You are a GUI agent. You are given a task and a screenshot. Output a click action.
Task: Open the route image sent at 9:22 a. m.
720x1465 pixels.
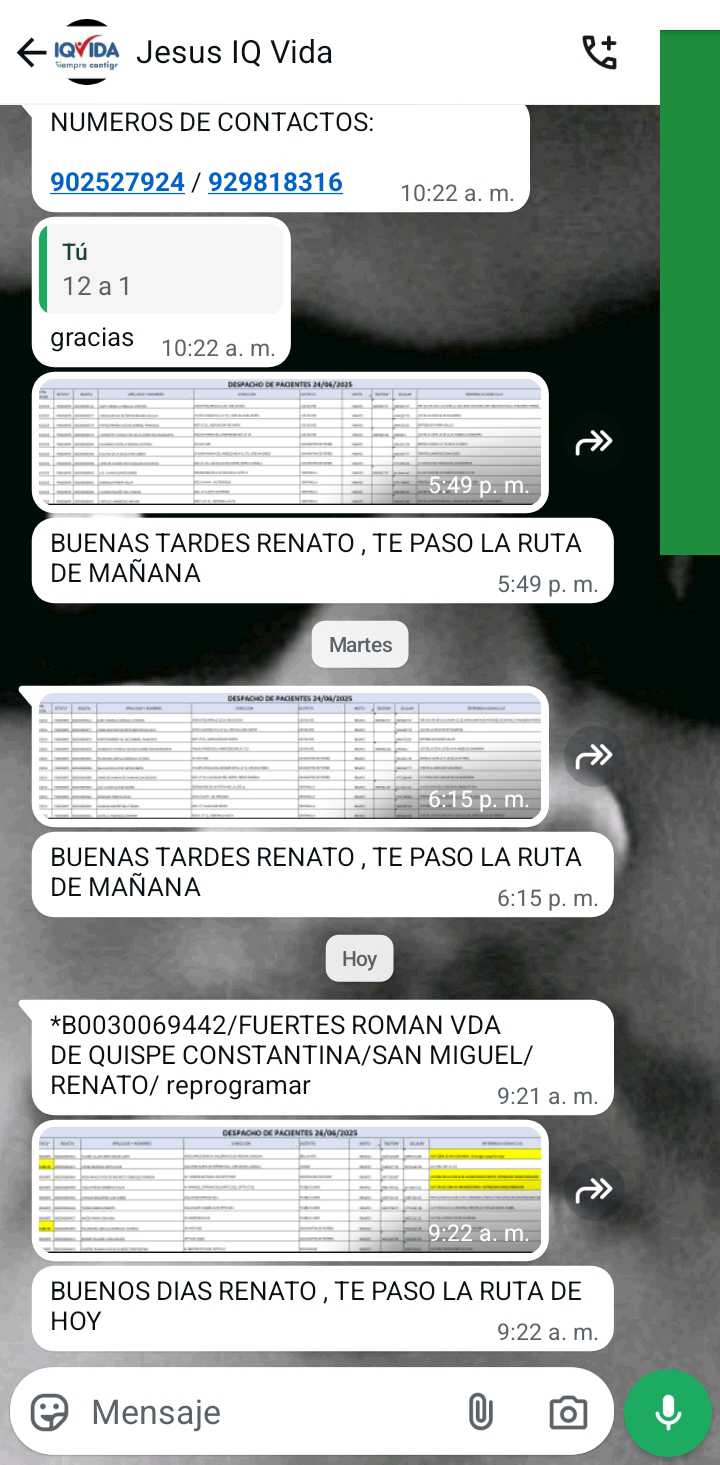(x=290, y=1190)
